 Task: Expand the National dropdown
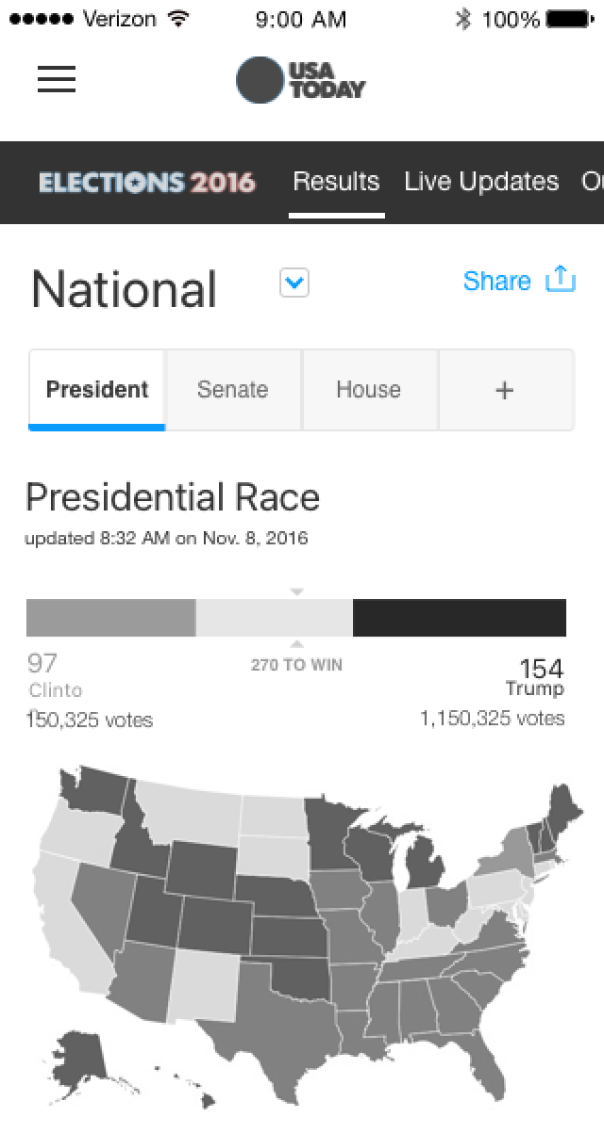(294, 282)
